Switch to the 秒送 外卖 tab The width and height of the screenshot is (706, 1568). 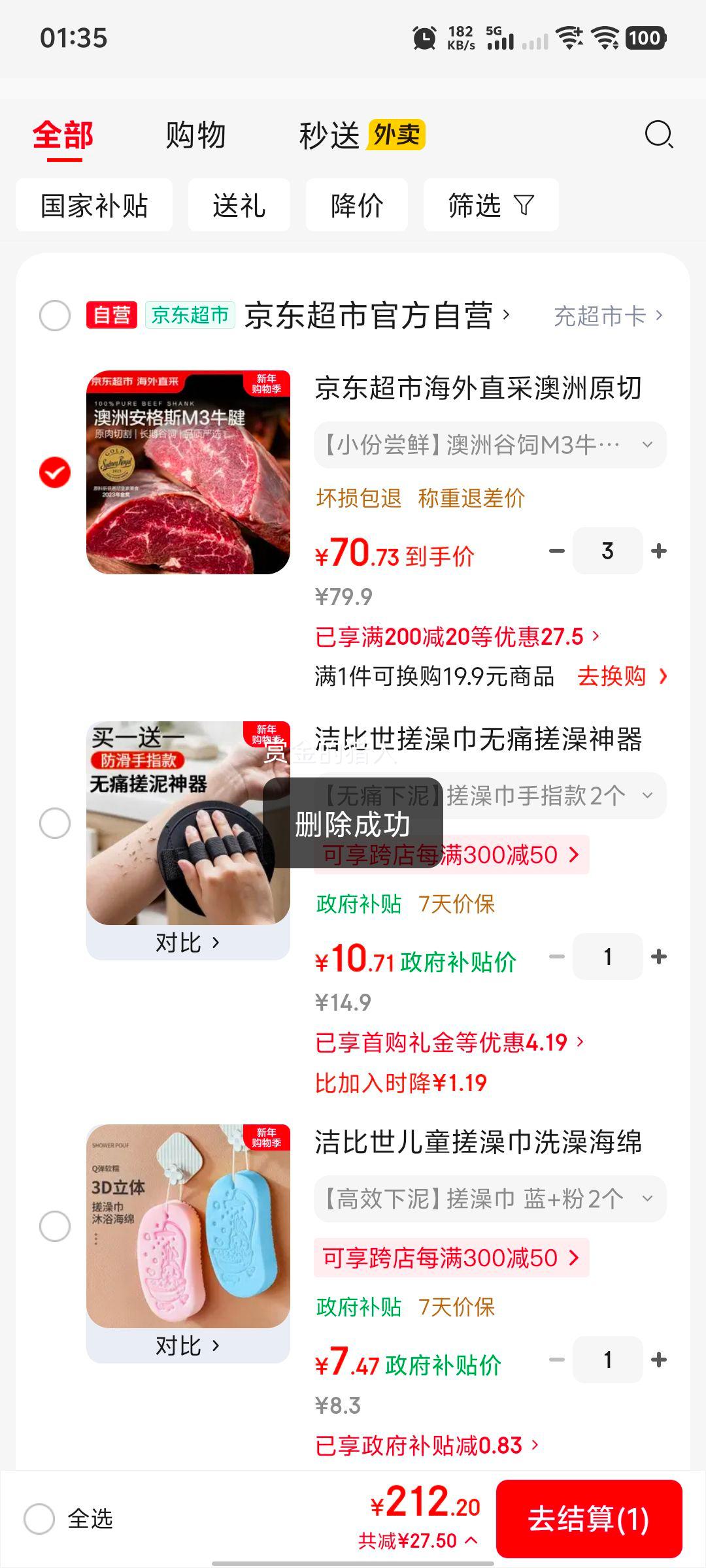coord(361,136)
